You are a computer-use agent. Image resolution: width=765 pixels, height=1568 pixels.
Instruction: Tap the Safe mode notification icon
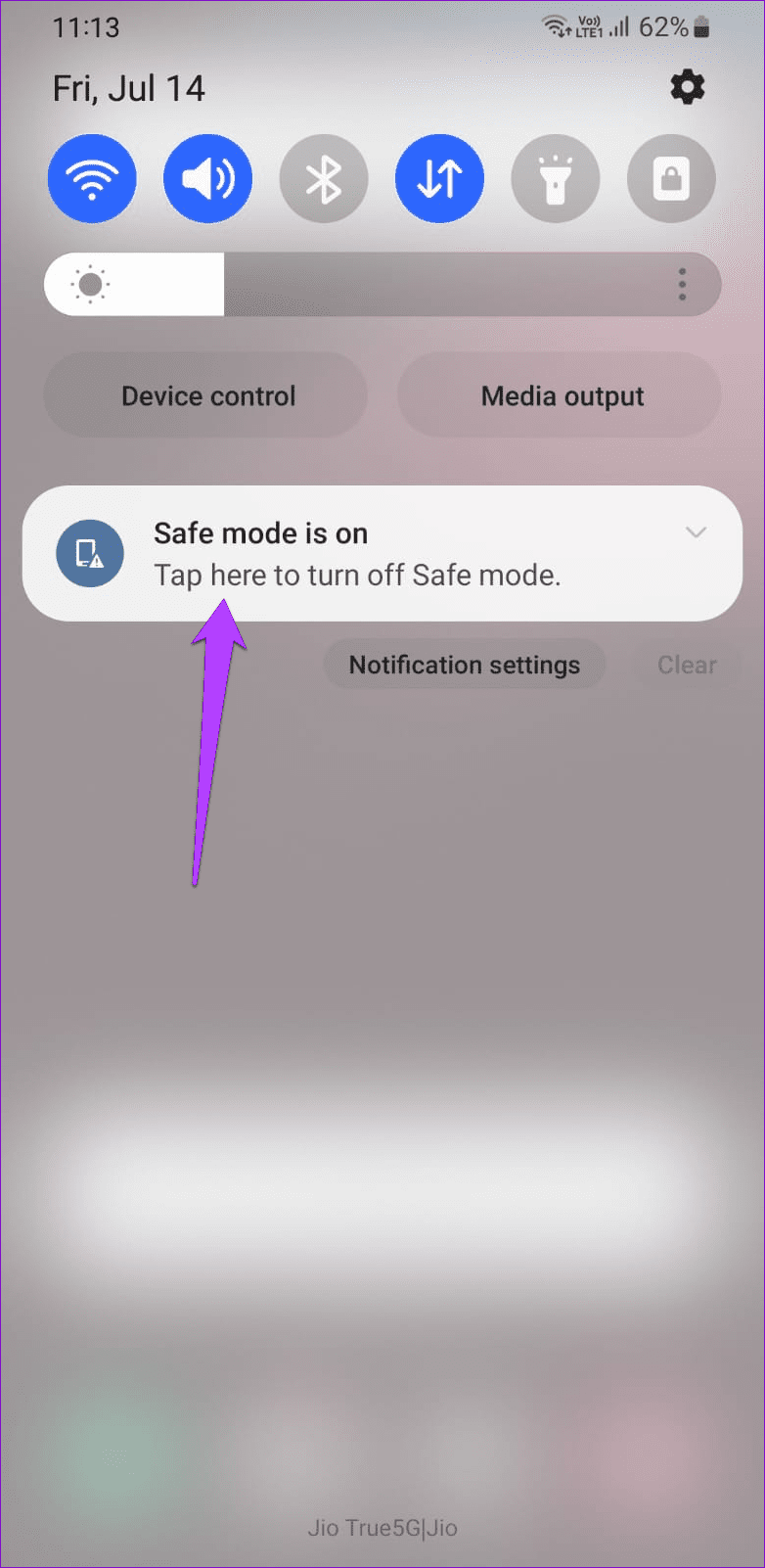click(90, 553)
